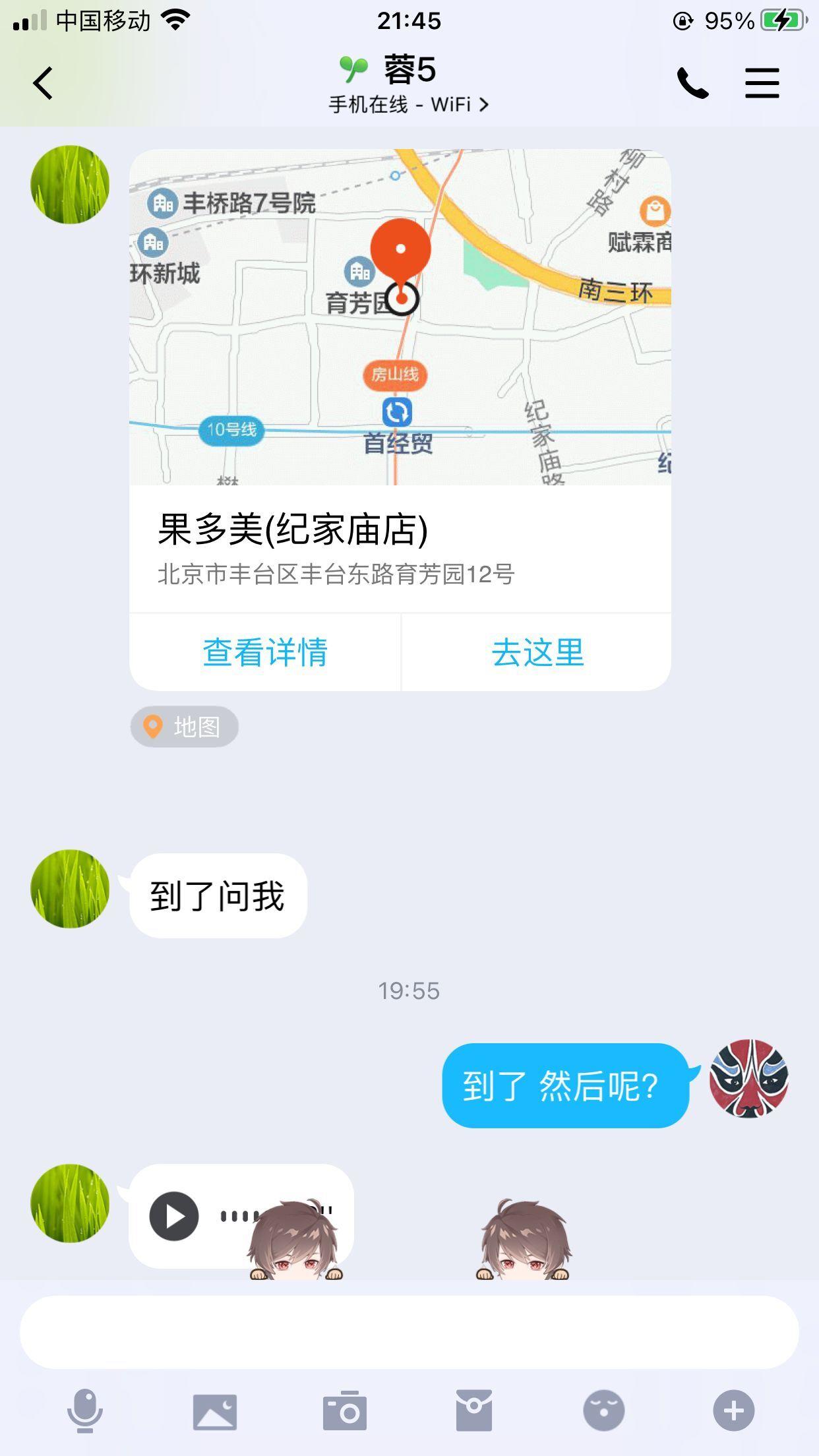Image resolution: width=819 pixels, height=1456 pixels.
Task: Open the Wi-Fi status indicator
Action: click(175, 20)
